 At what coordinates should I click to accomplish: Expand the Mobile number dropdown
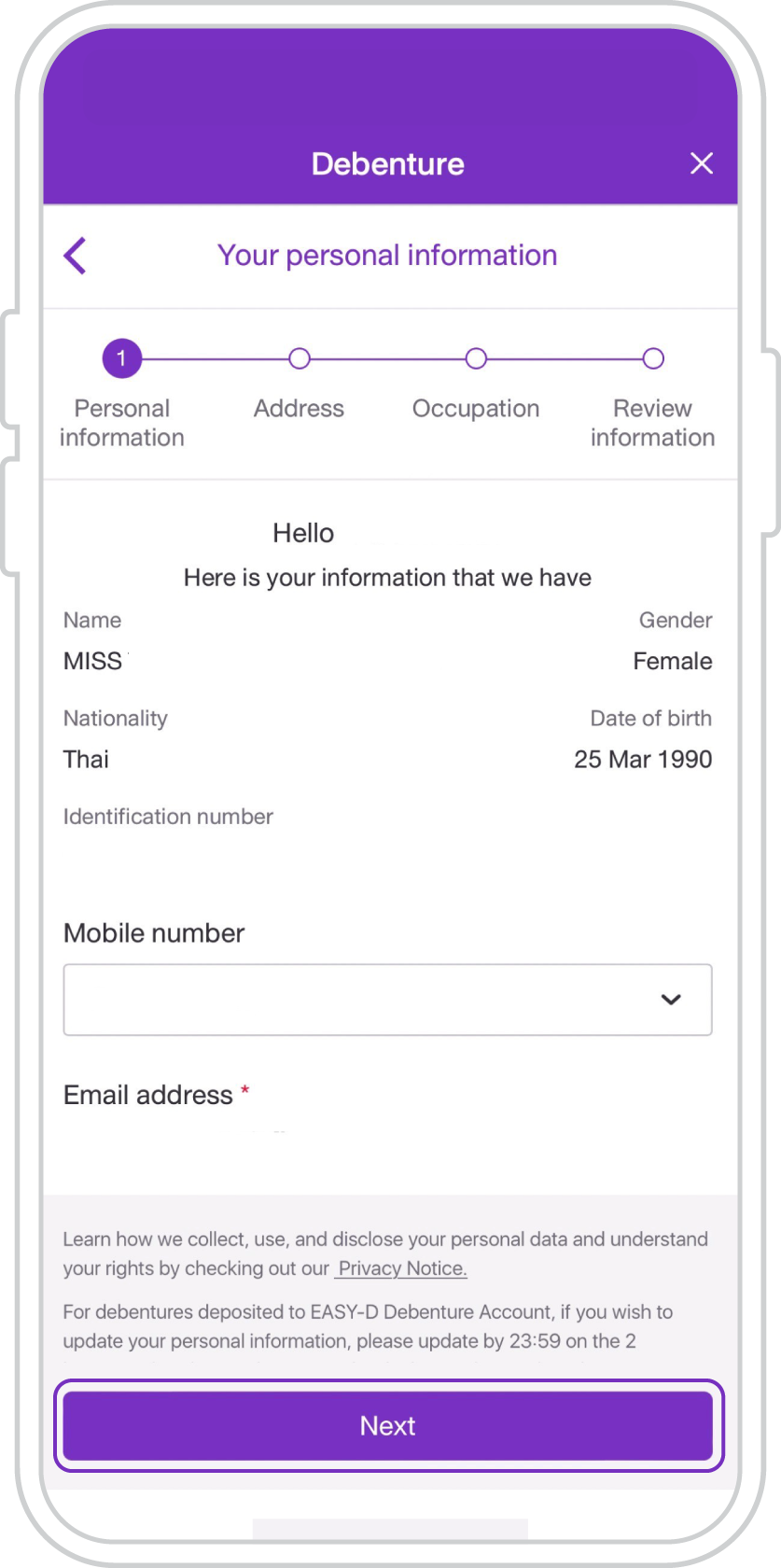pos(388,1000)
